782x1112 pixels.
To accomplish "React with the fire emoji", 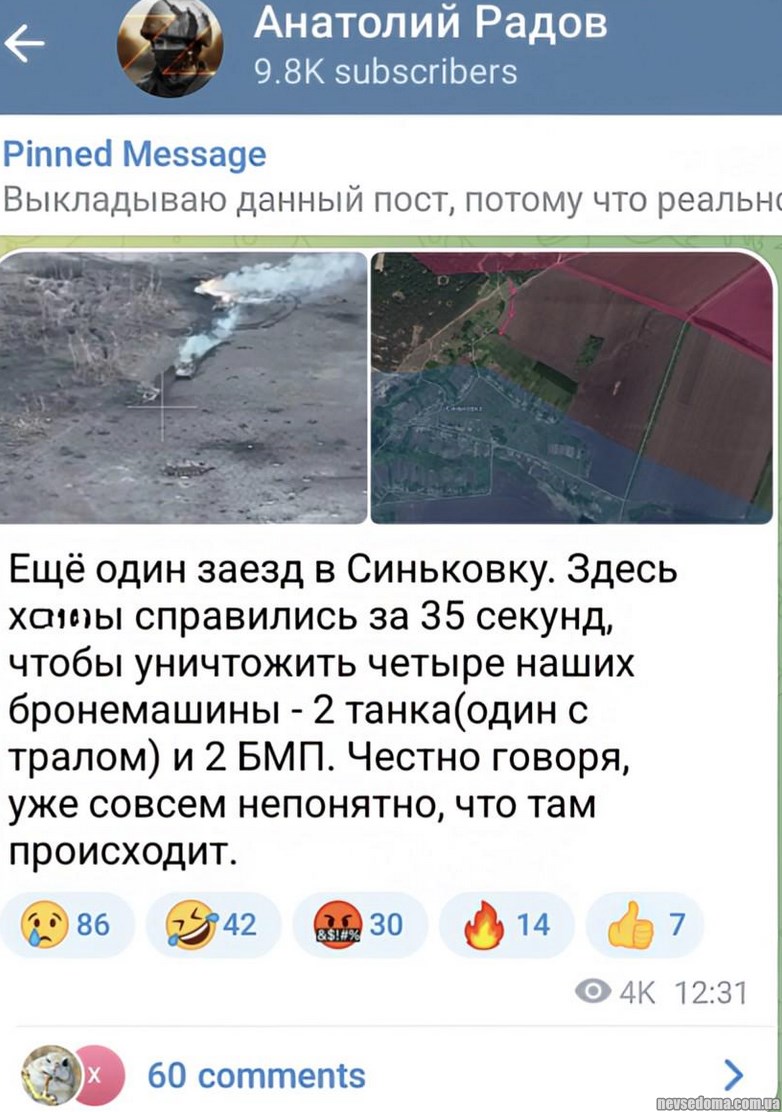I will pyautogui.click(x=506, y=926).
